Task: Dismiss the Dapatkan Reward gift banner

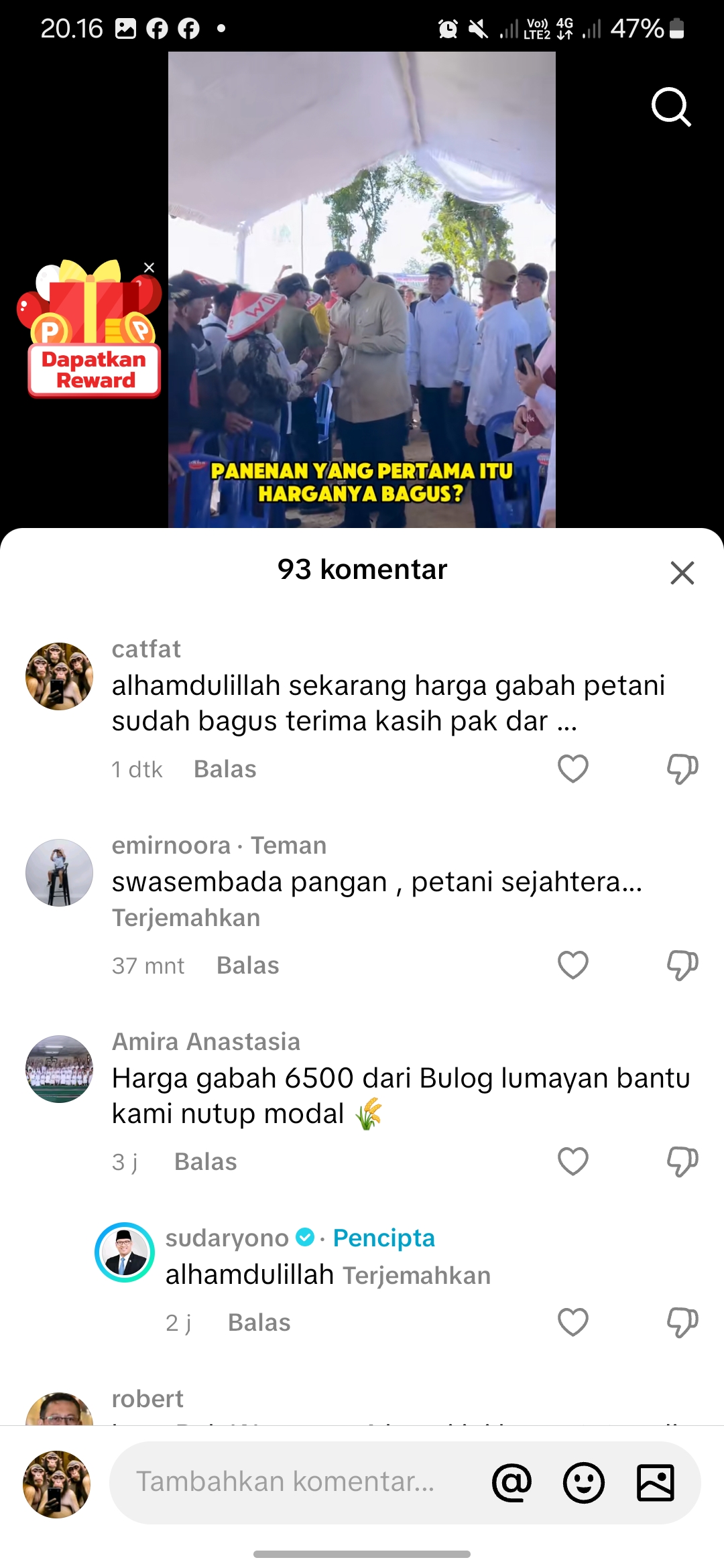Action: click(149, 267)
